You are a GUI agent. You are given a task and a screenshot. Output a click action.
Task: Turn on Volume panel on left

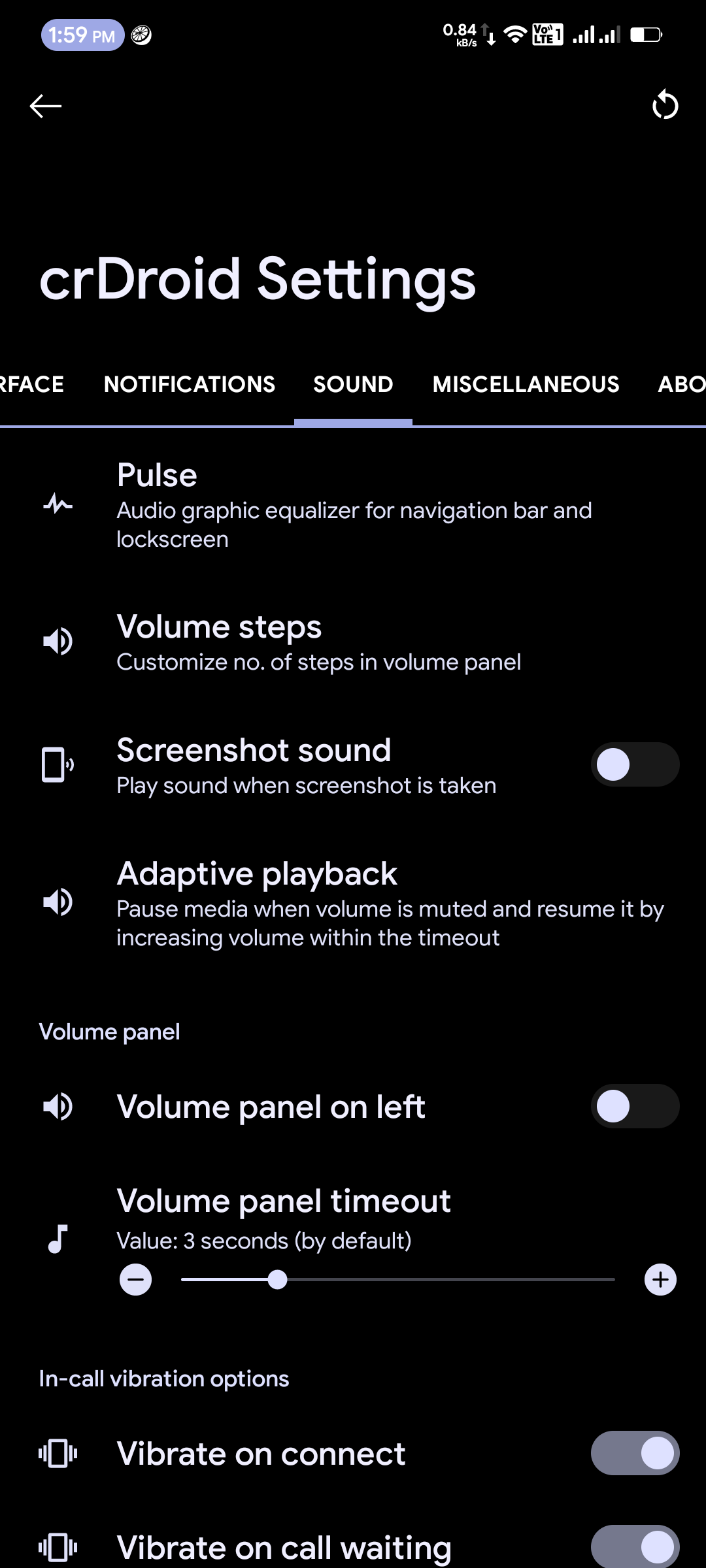tap(635, 1106)
